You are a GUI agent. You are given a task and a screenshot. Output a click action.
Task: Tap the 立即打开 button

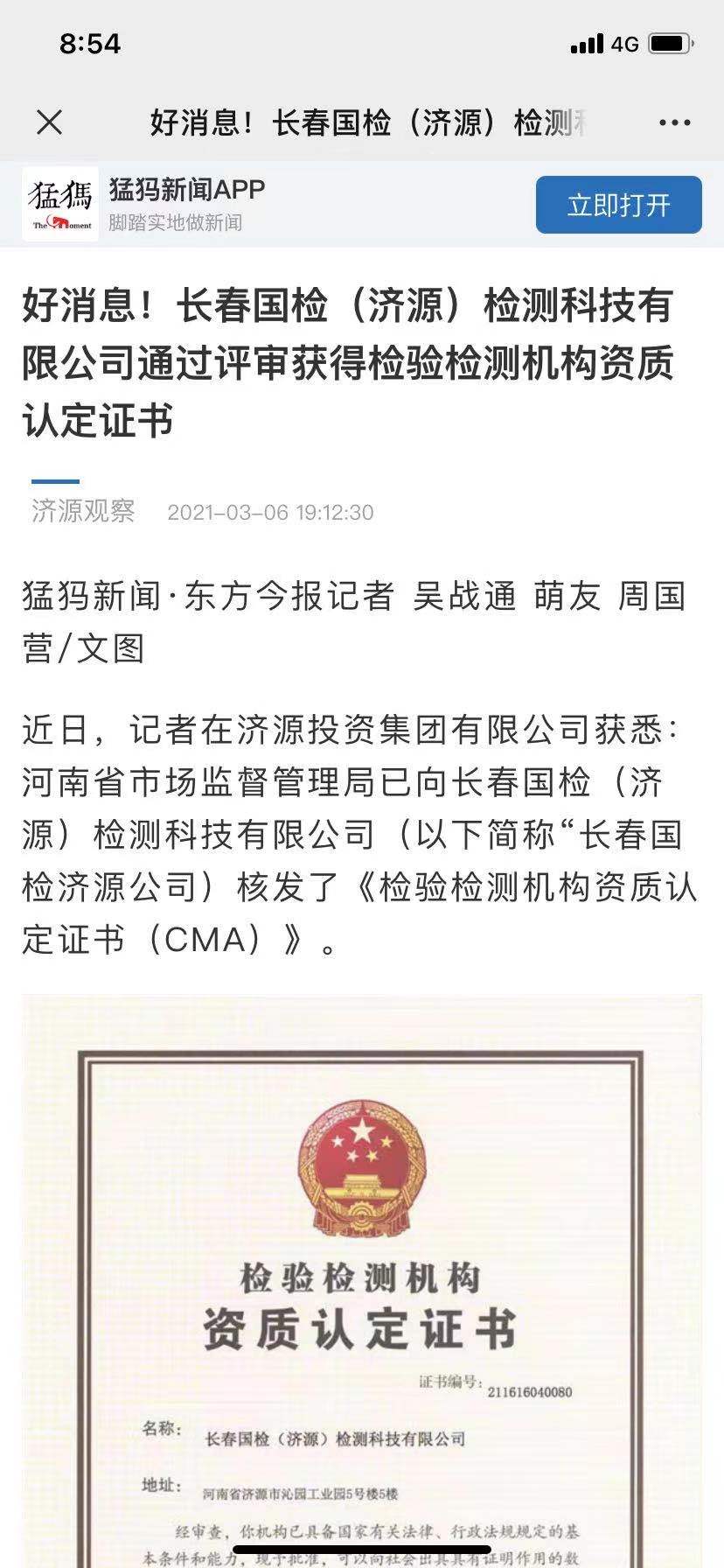pyautogui.click(x=618, y=205)
